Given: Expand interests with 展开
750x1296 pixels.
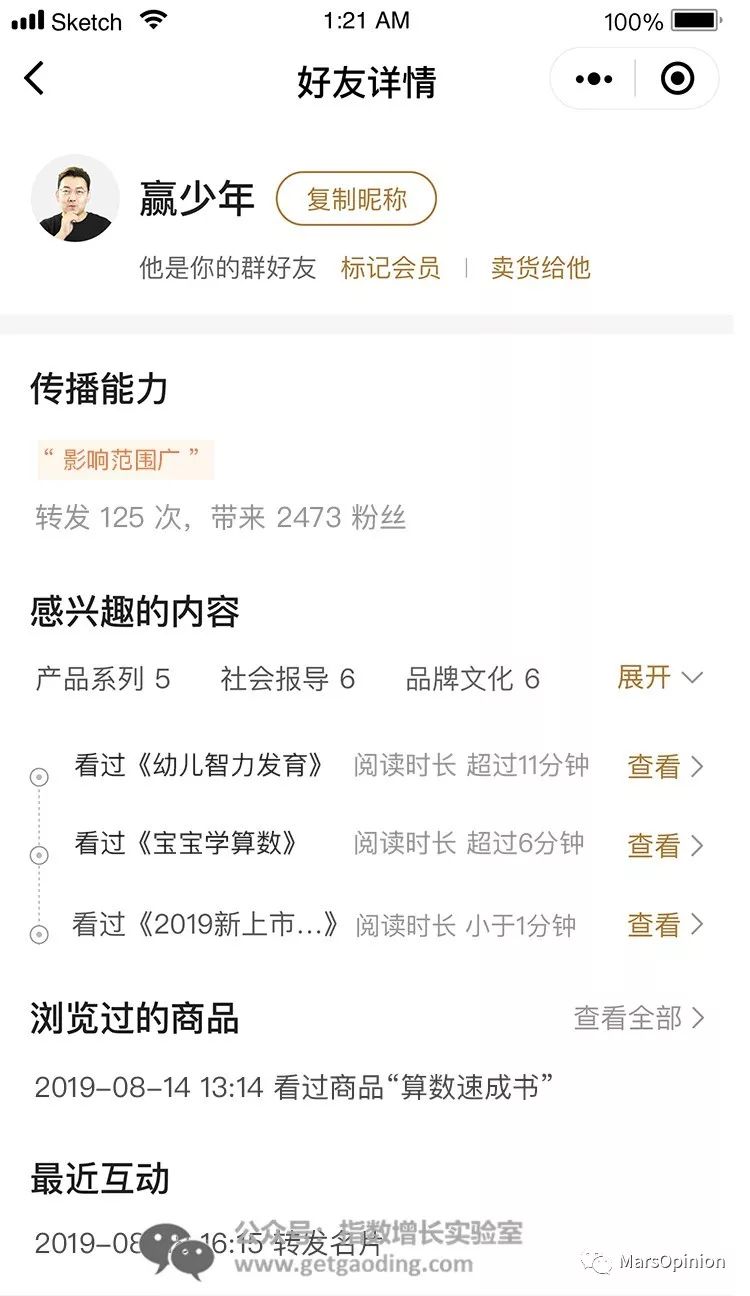Looking at the screenshot, I should [659, 678].
